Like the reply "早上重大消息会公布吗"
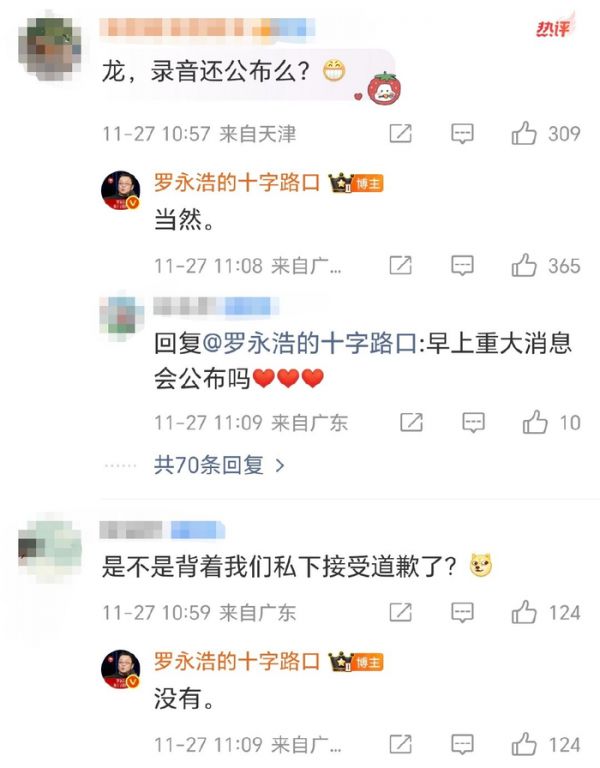This screenshot has height=768, width=600. tap(536, 423)
